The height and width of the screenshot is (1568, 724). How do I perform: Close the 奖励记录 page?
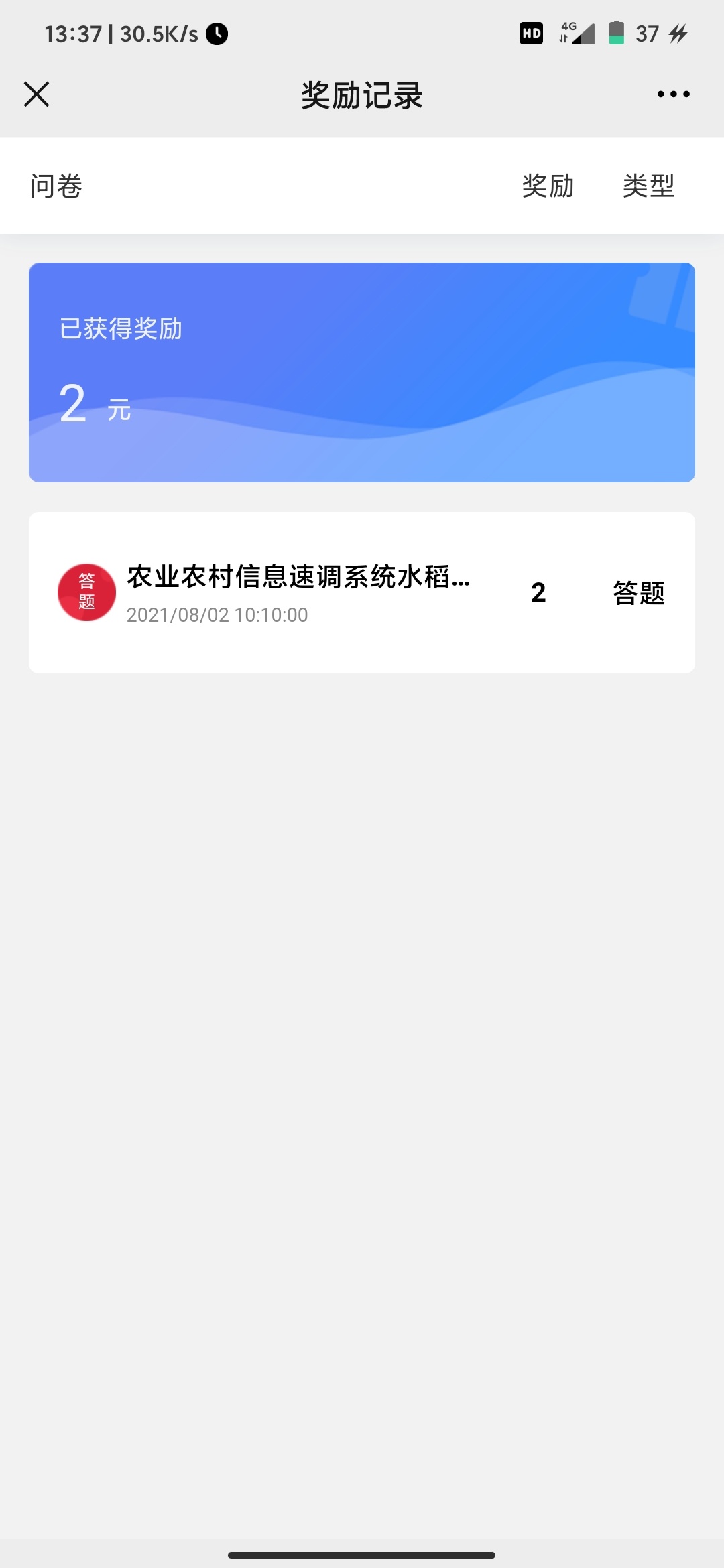[36, 94]
